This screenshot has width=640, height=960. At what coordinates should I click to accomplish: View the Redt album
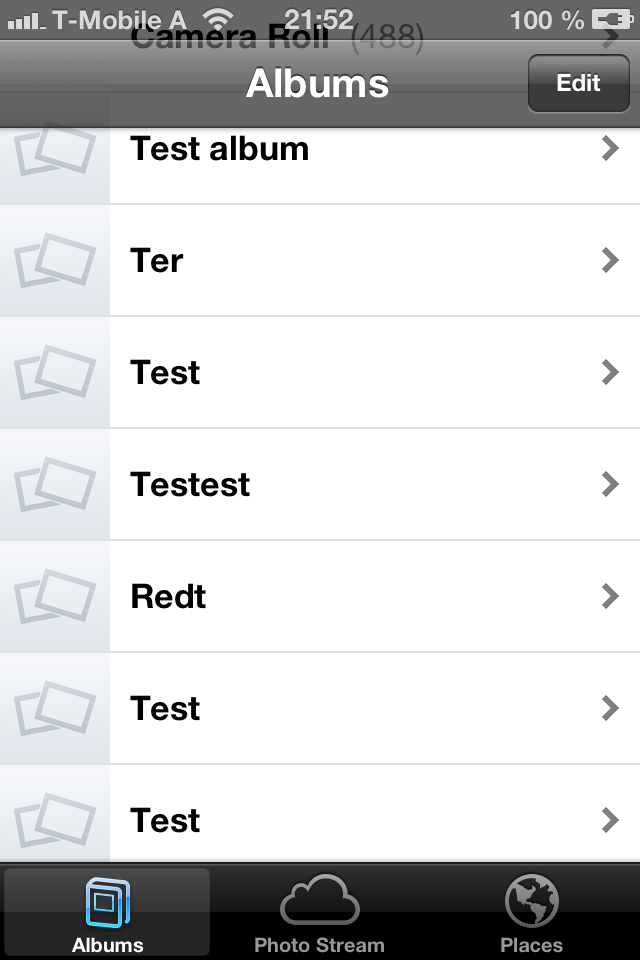click(320, 597)
